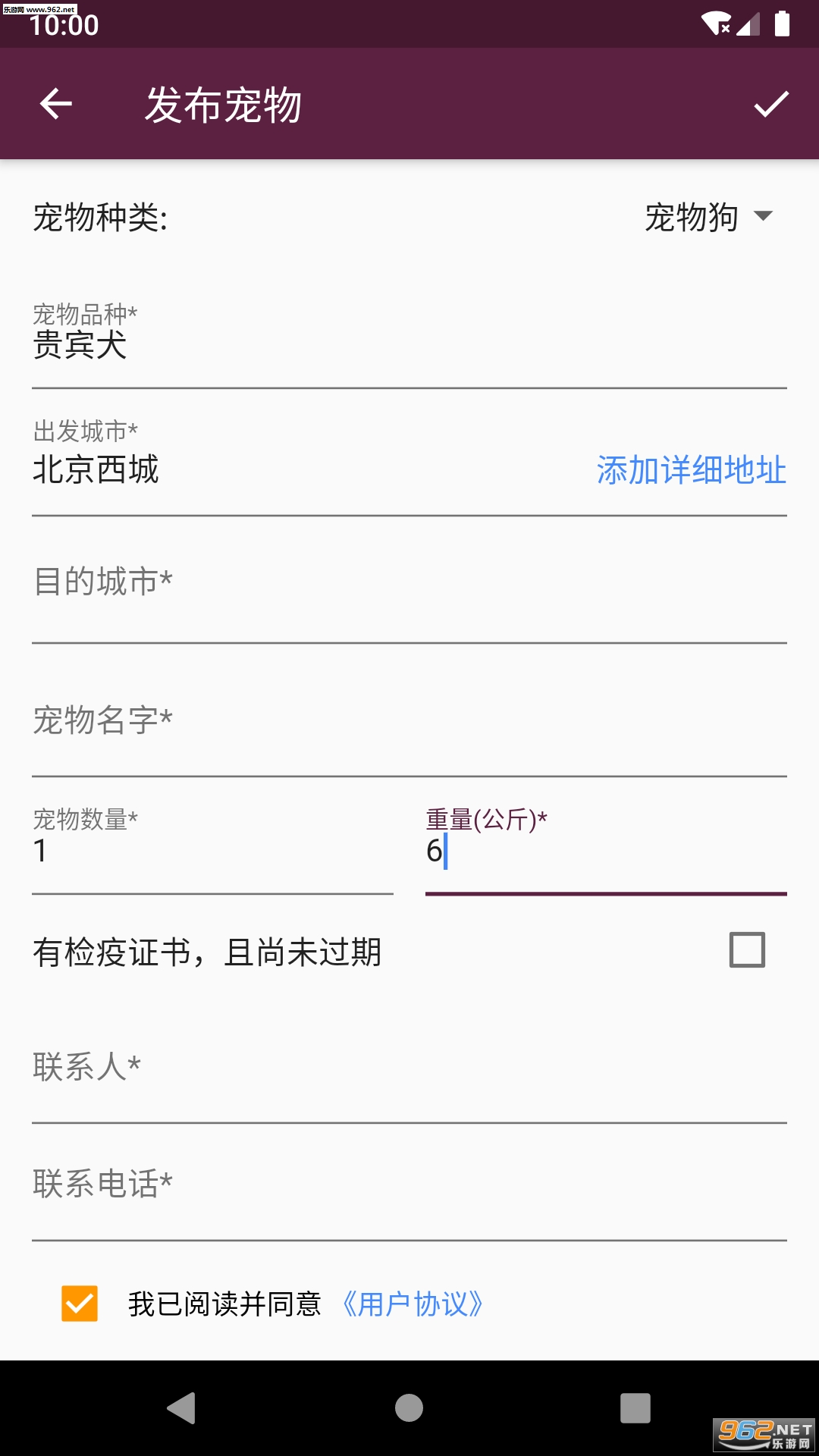Check the 有检疫证书 checkbox

point(747,950)
